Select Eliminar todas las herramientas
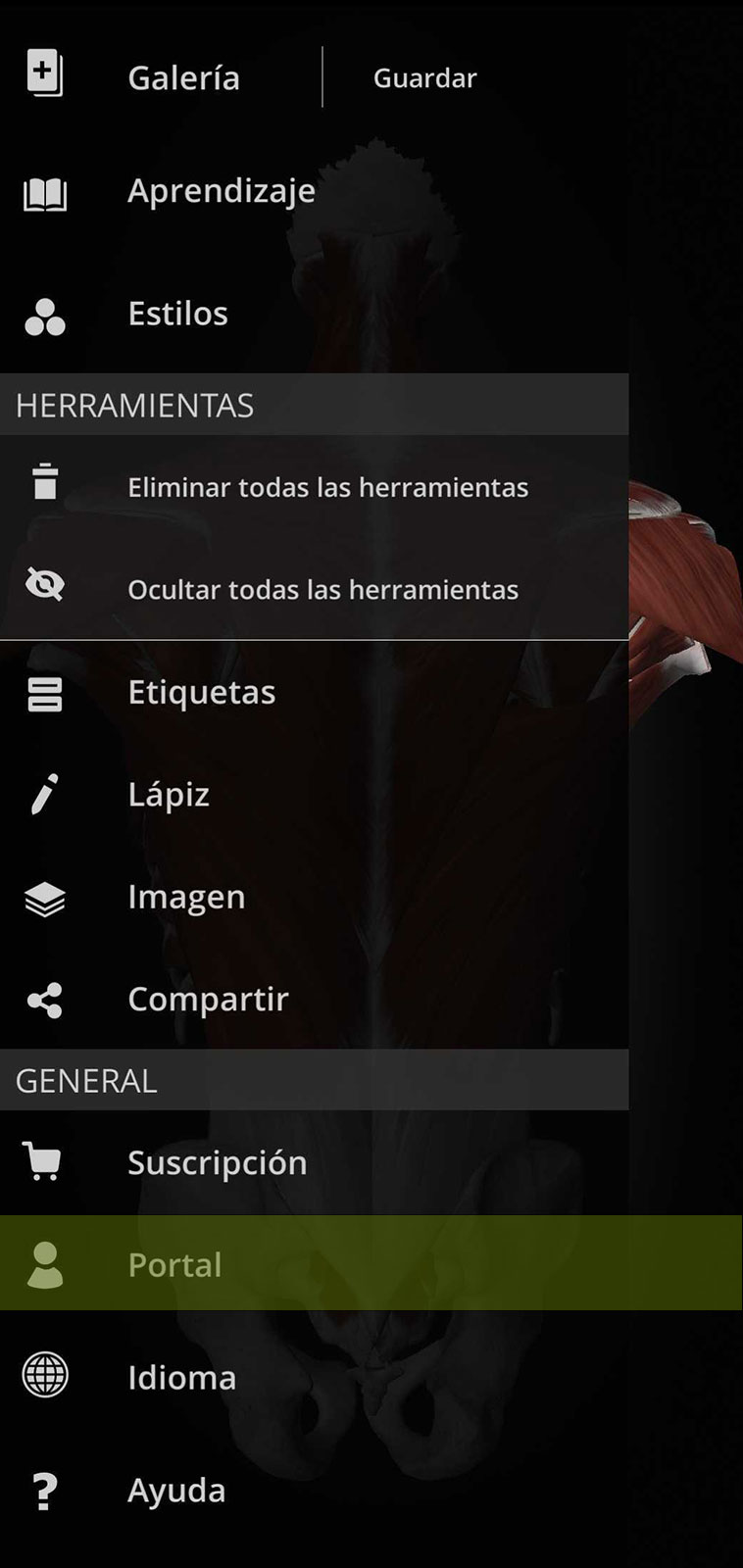 314,486
